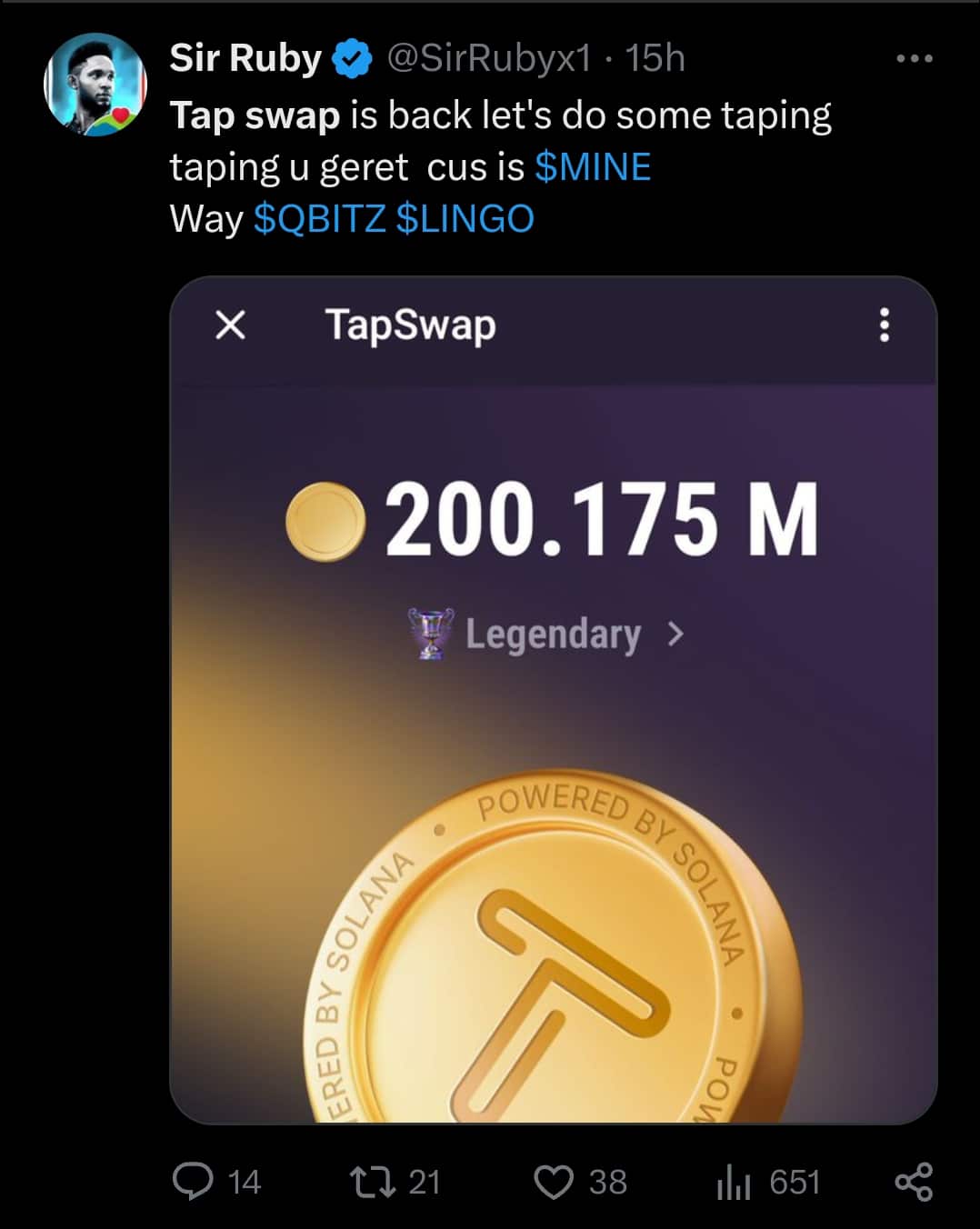Open the tweet's three-dot overflow menu

(914, 58)
